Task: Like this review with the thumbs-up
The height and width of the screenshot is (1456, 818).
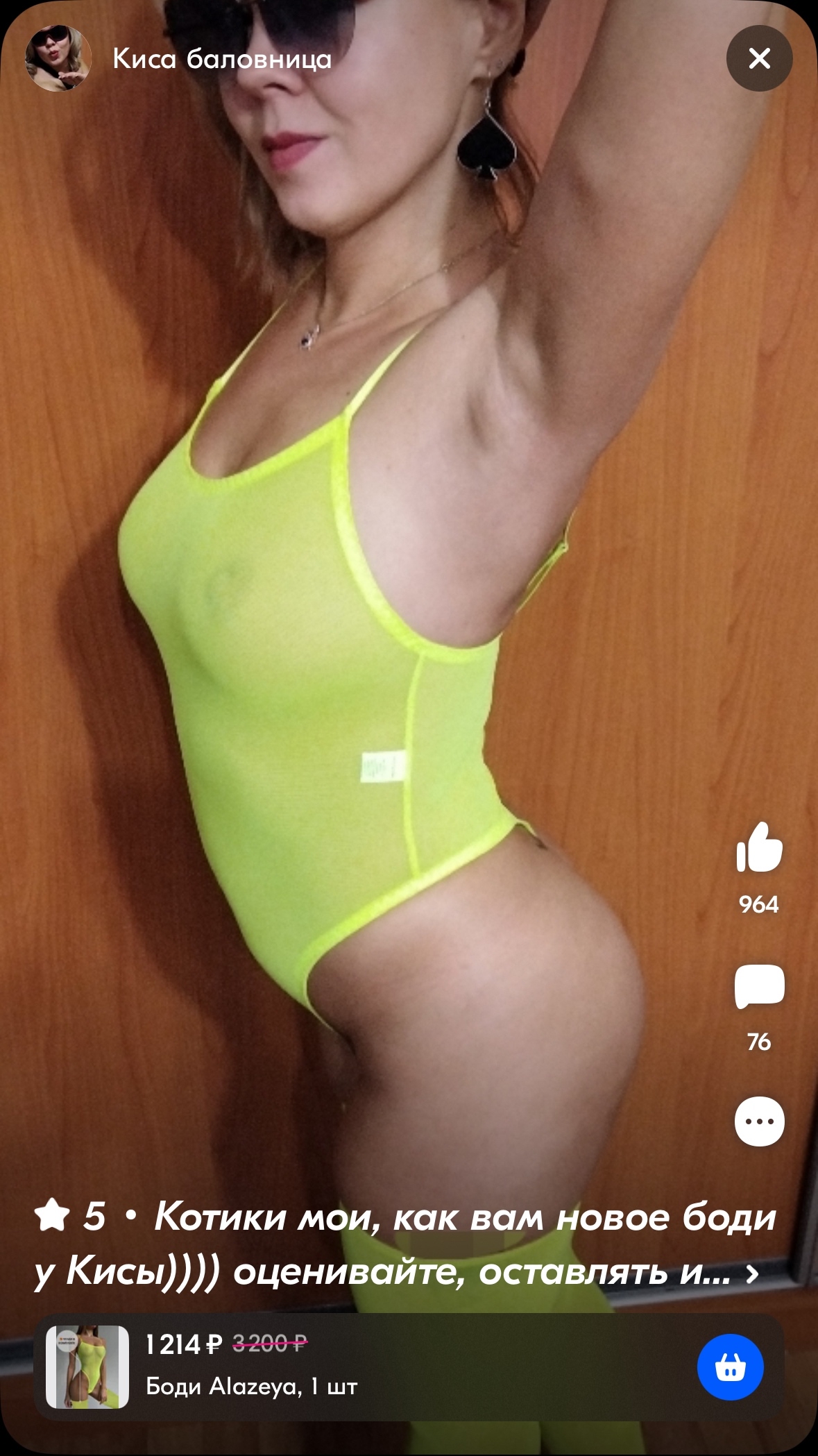Action: coord(759,846)
